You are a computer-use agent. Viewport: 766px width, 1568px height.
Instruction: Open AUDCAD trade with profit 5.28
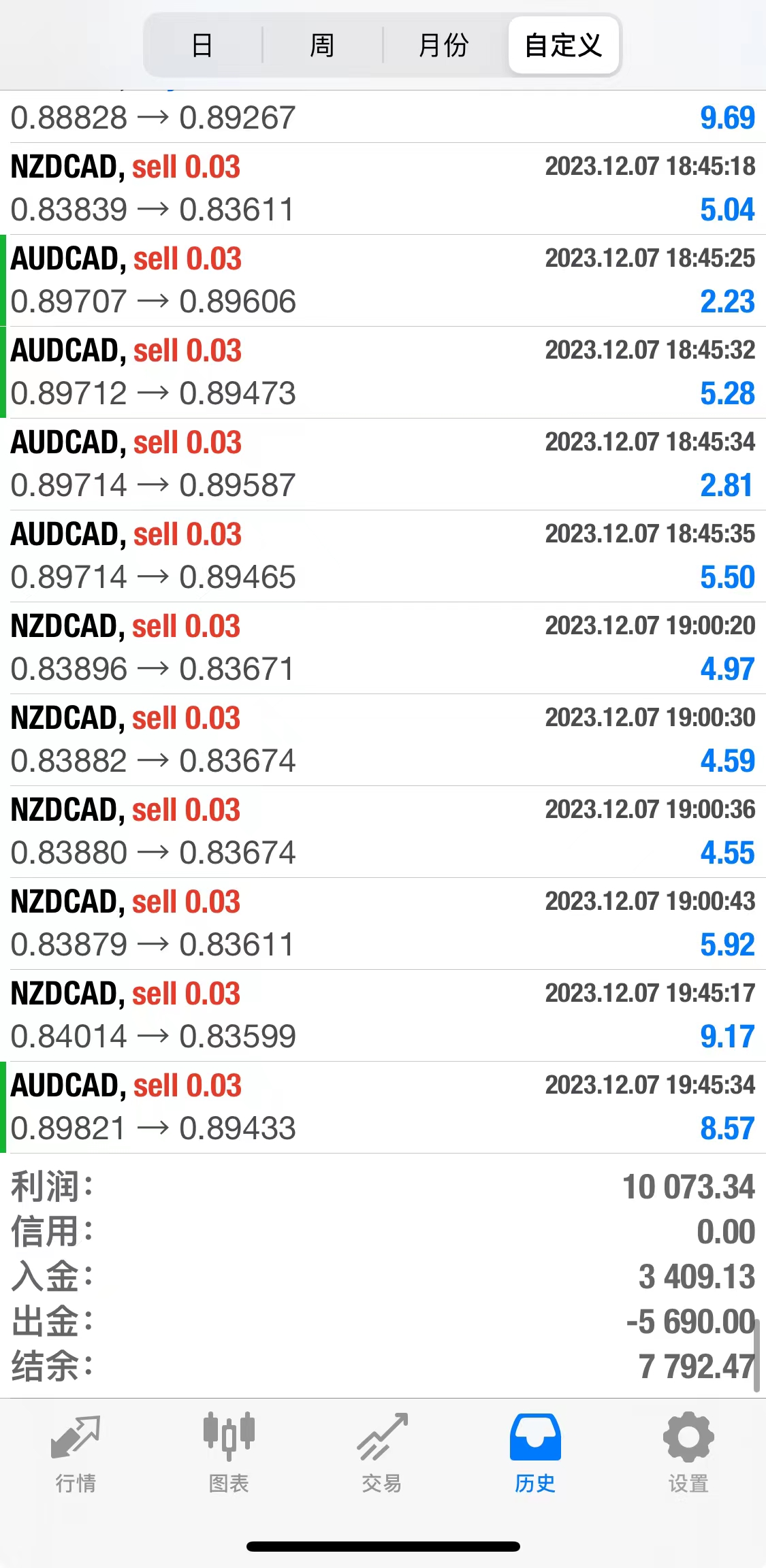click(383, 372)
